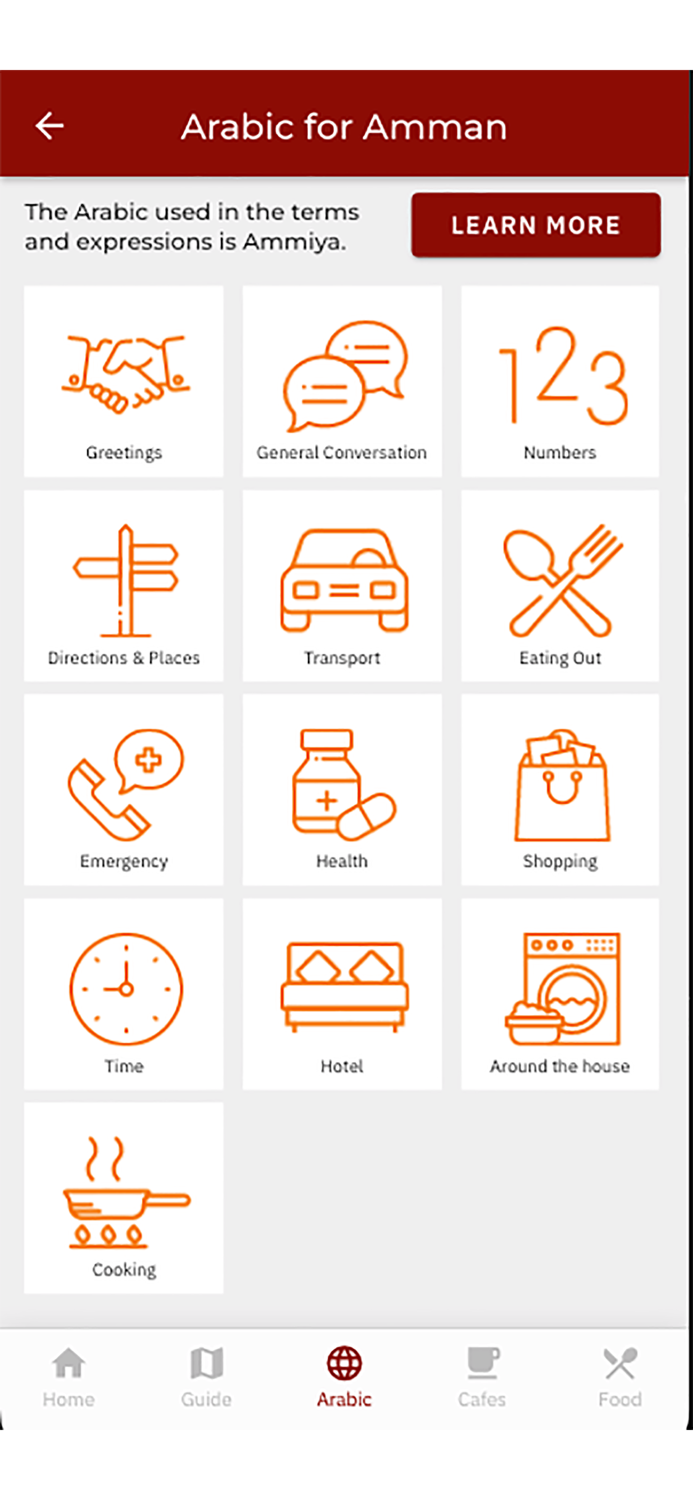Open the Eating Out tile
Viewport: 693px width, 1500px height.
(560, 586)
